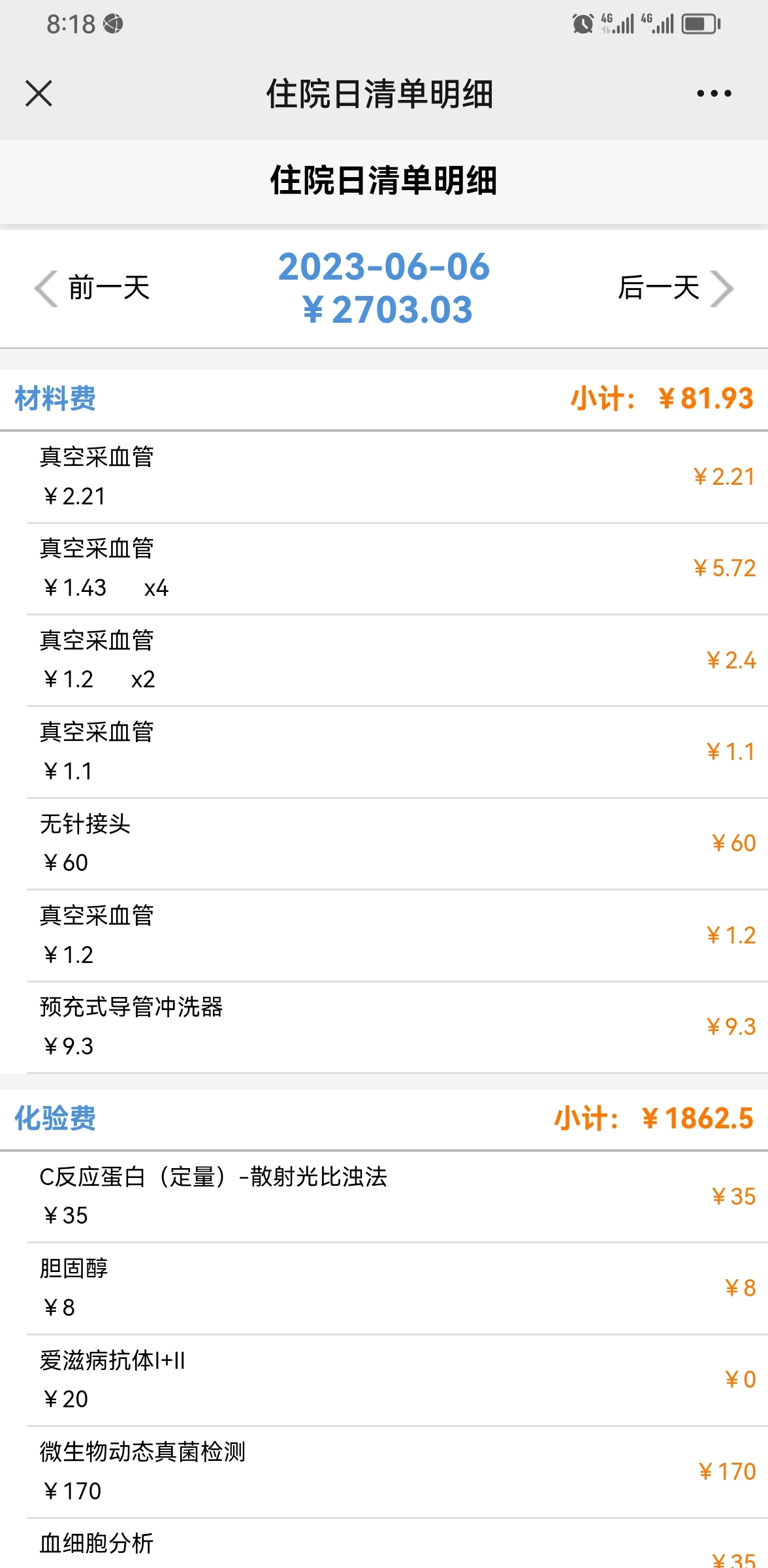This screenshot has width=768, height=1568.
Task: Close the 住院日清单明细 page
Action: 39,93
